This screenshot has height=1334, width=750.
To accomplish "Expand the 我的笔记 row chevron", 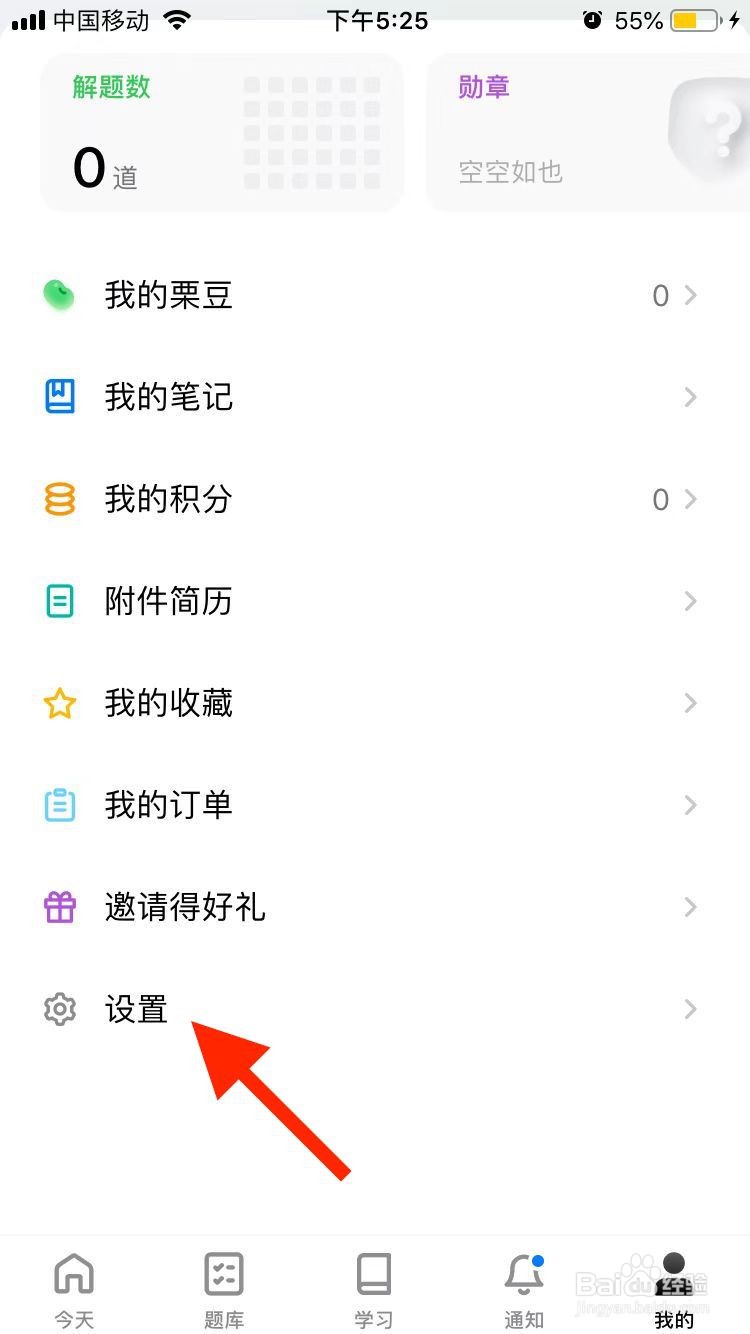I will pyautogui.click(x=690, y=396).
